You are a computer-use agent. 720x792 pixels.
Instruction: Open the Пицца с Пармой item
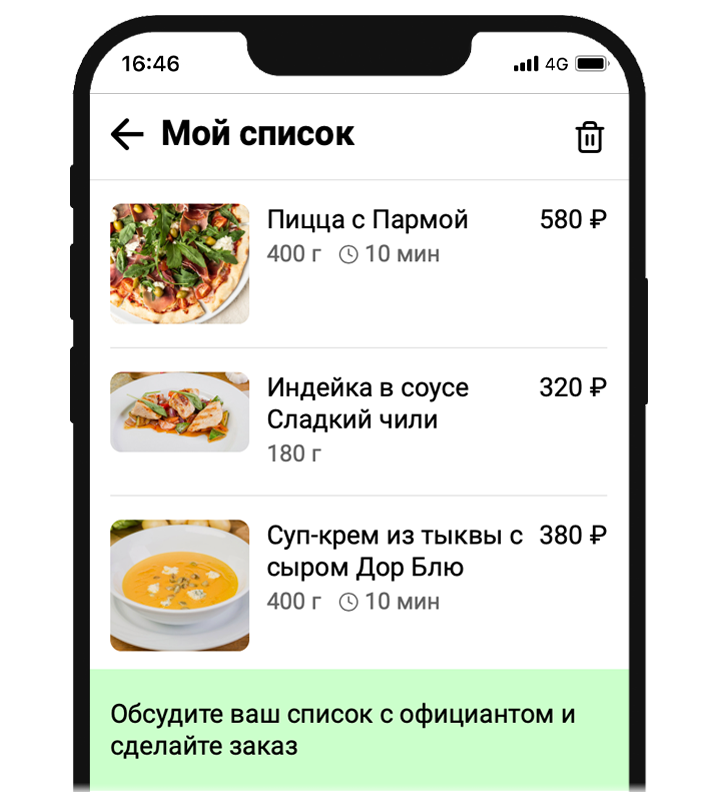pos(367,220)
